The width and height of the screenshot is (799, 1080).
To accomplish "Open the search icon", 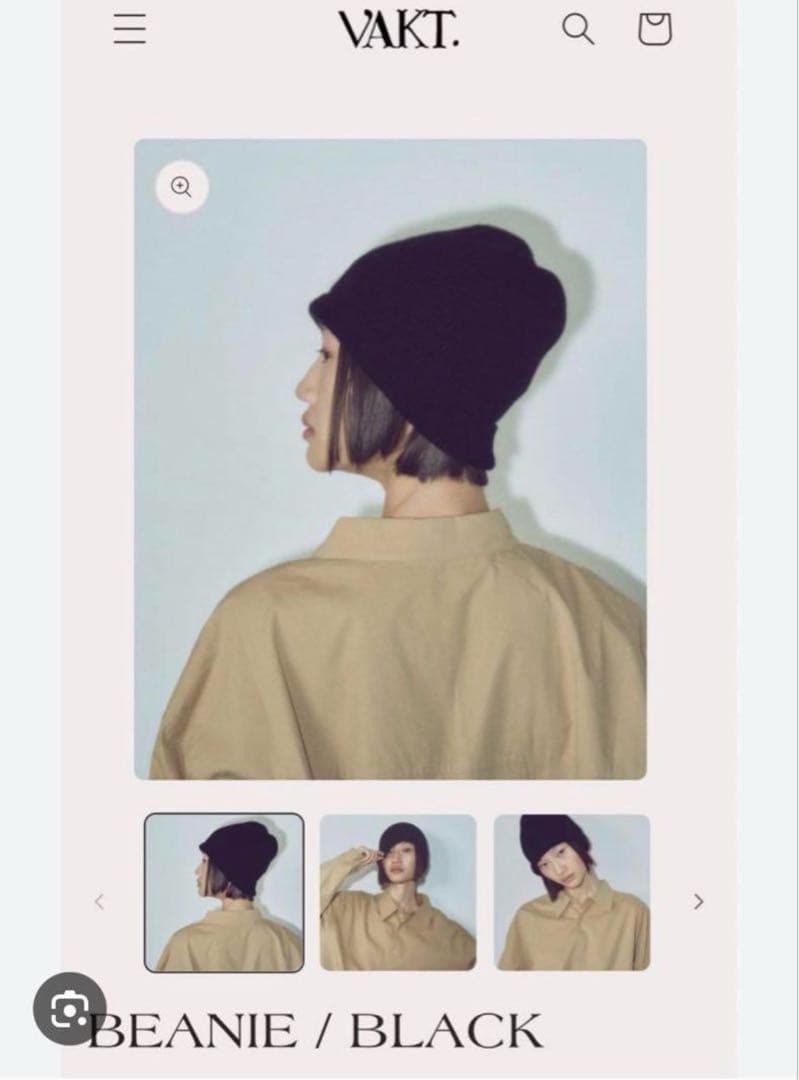I will coord(578,29).
